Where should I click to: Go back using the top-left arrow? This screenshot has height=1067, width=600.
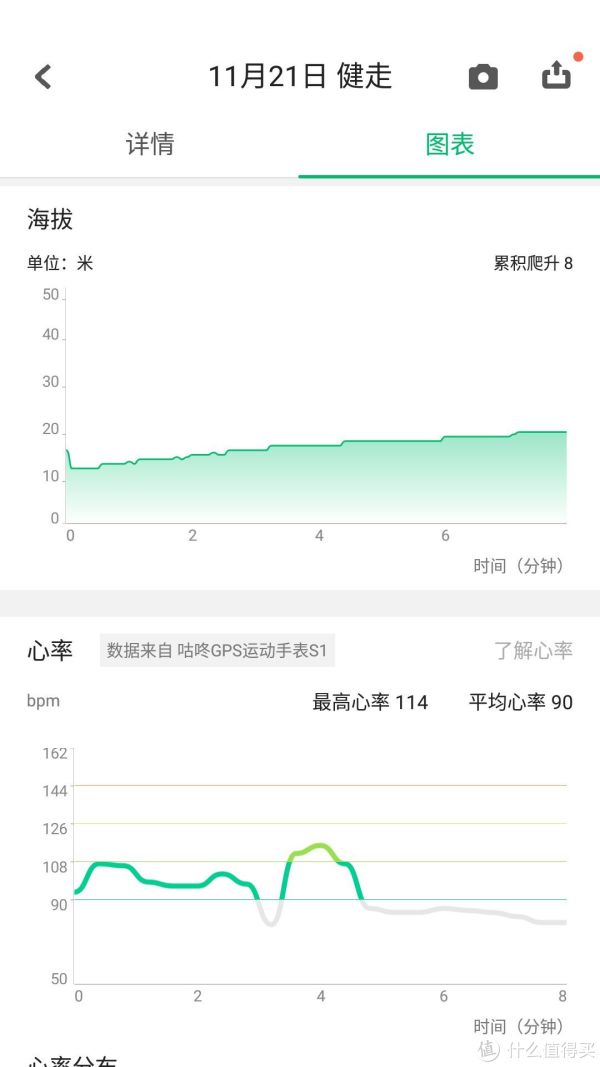43,77
